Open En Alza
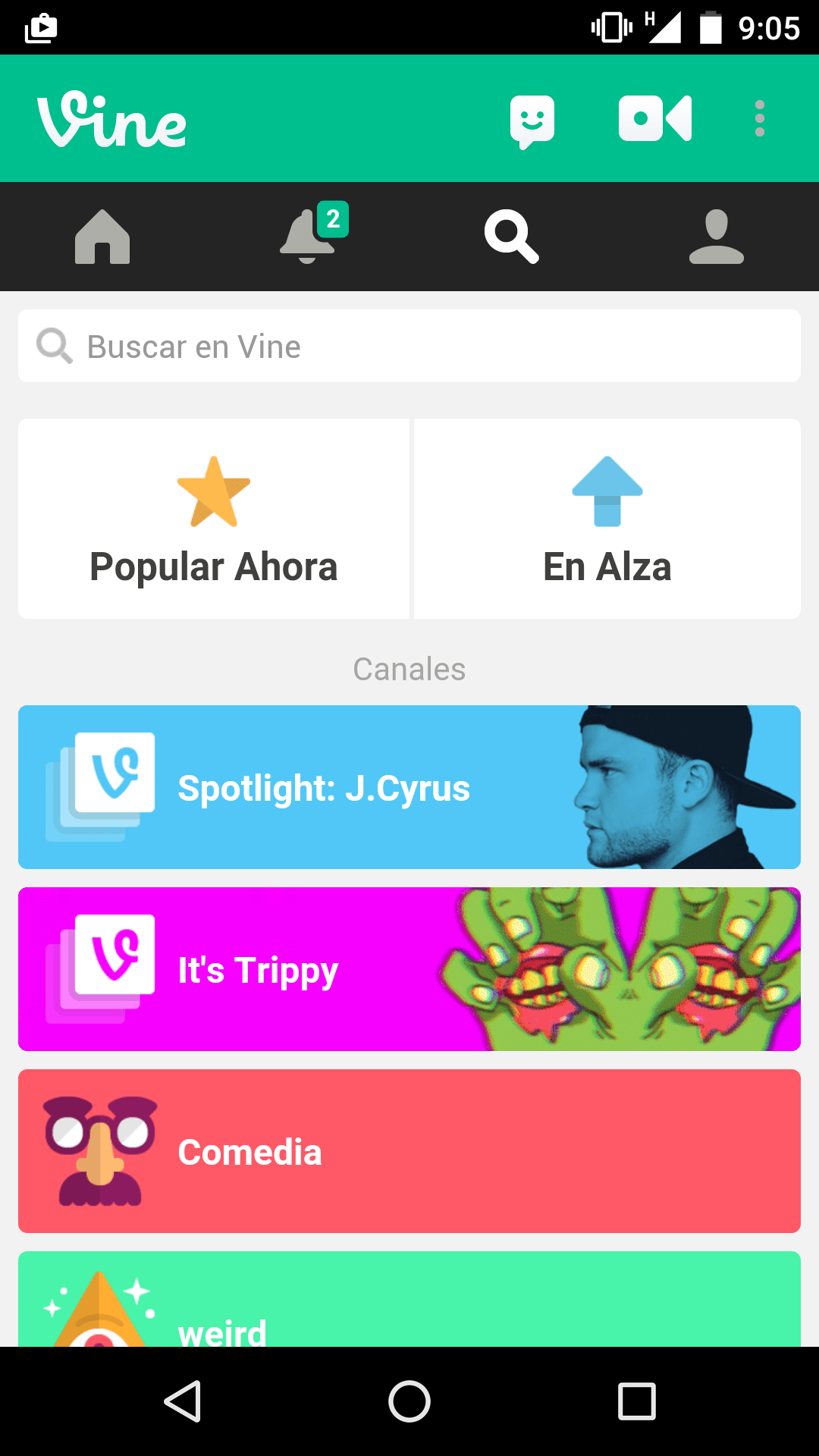The image size is (819, 1456). click(607, 519)
